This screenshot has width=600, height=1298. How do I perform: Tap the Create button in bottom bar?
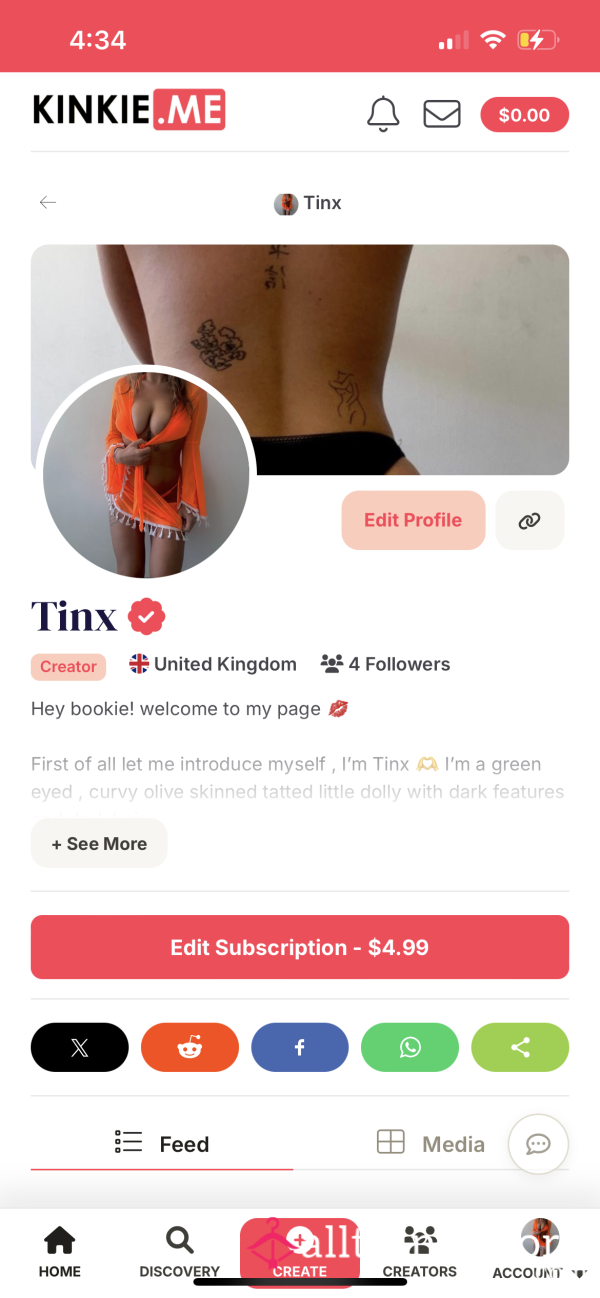click(300, 1250)
